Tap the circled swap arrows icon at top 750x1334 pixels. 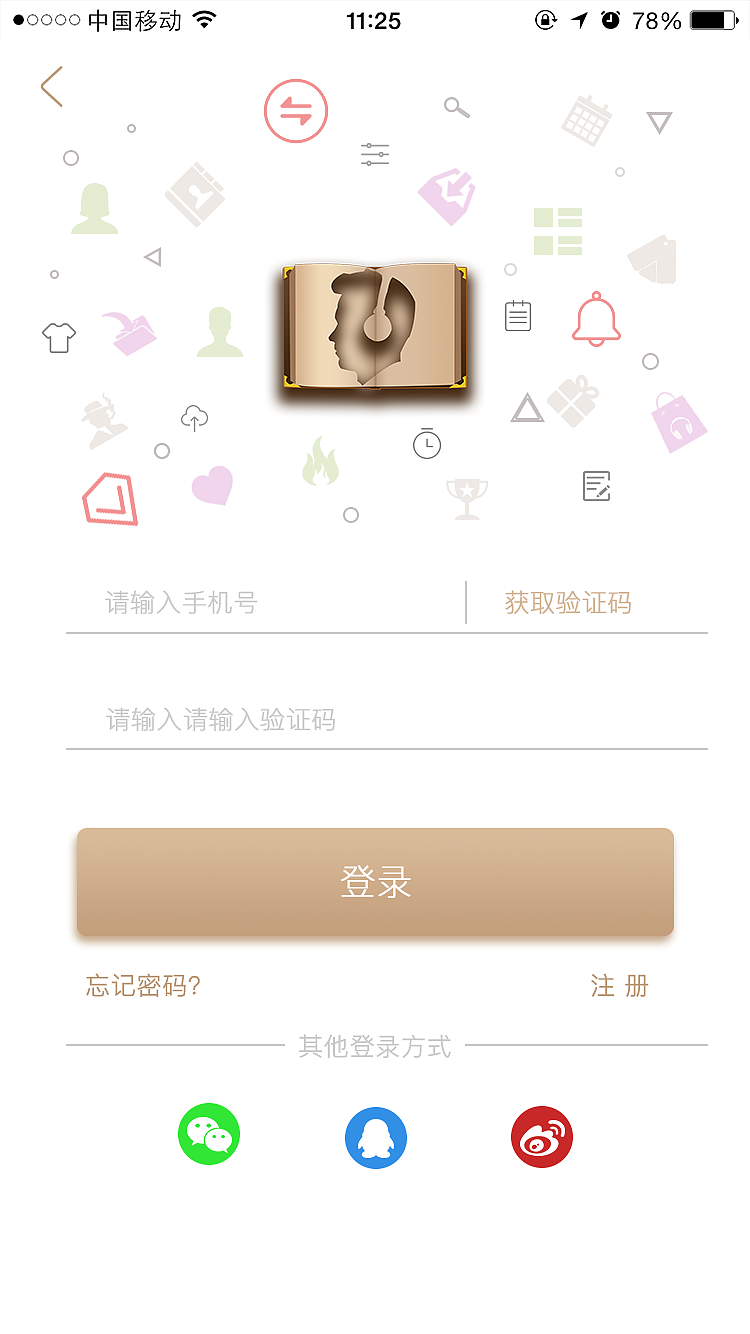295,111
